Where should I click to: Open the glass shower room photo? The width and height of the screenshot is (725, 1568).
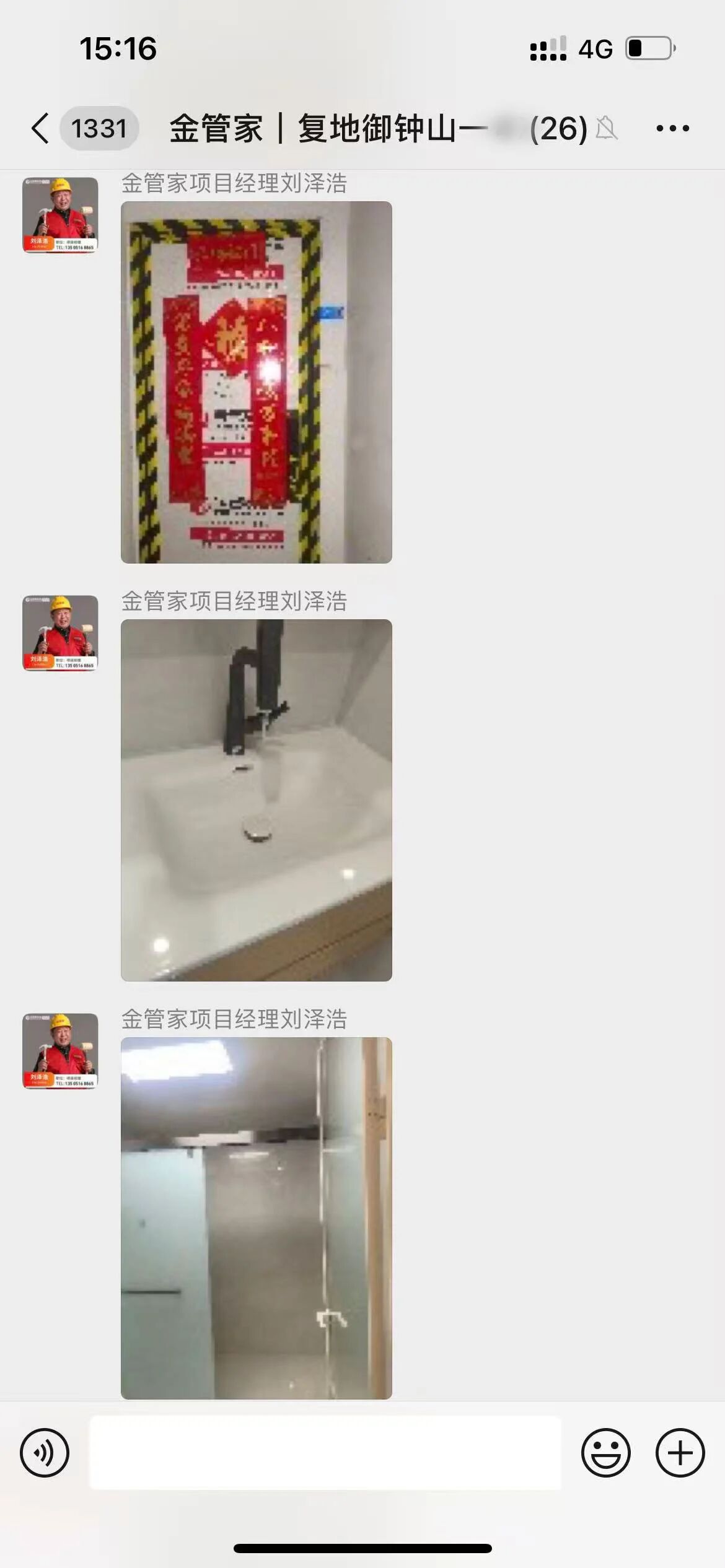[256, 1218]
